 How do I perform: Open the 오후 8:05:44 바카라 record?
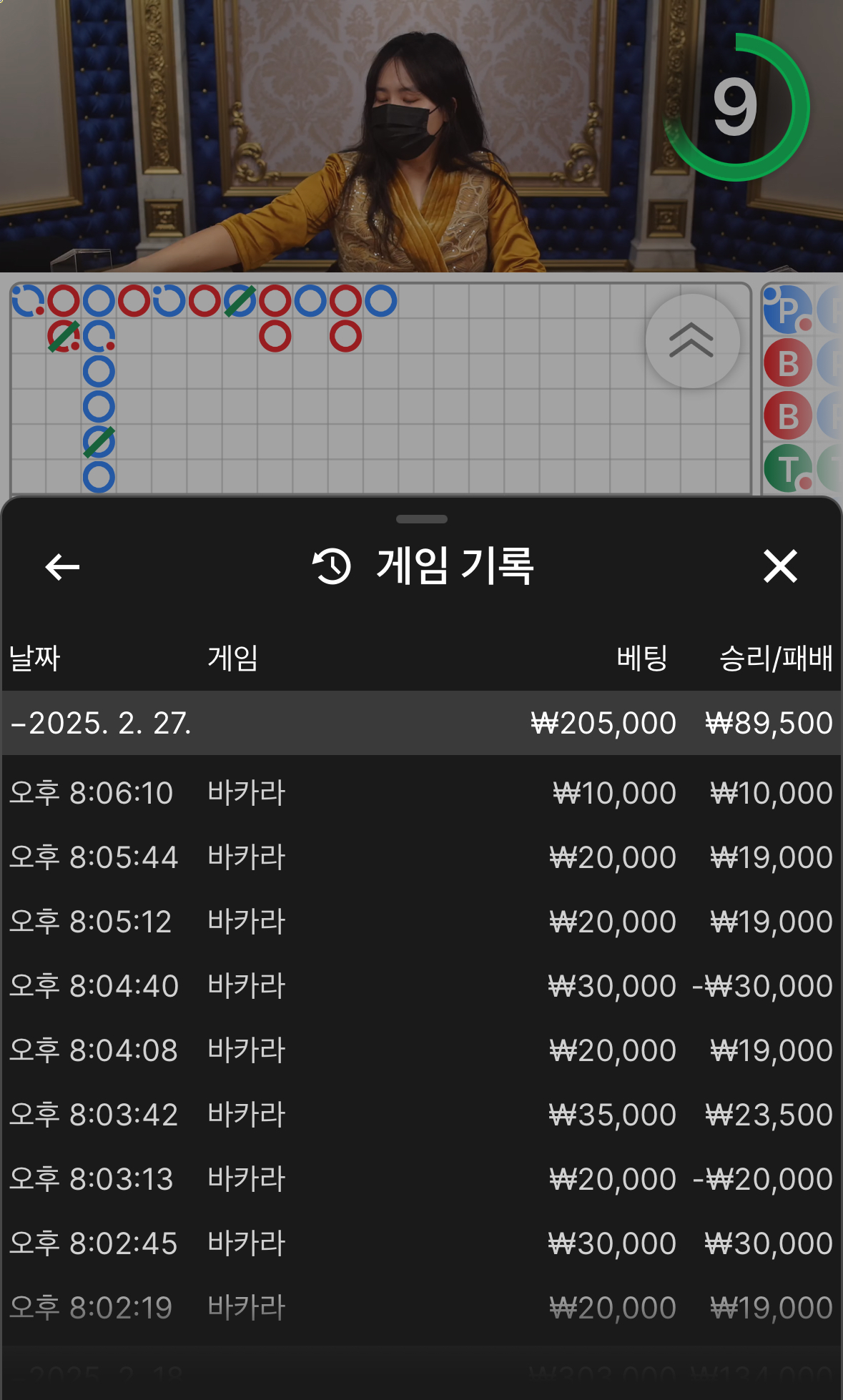[422, 857]
